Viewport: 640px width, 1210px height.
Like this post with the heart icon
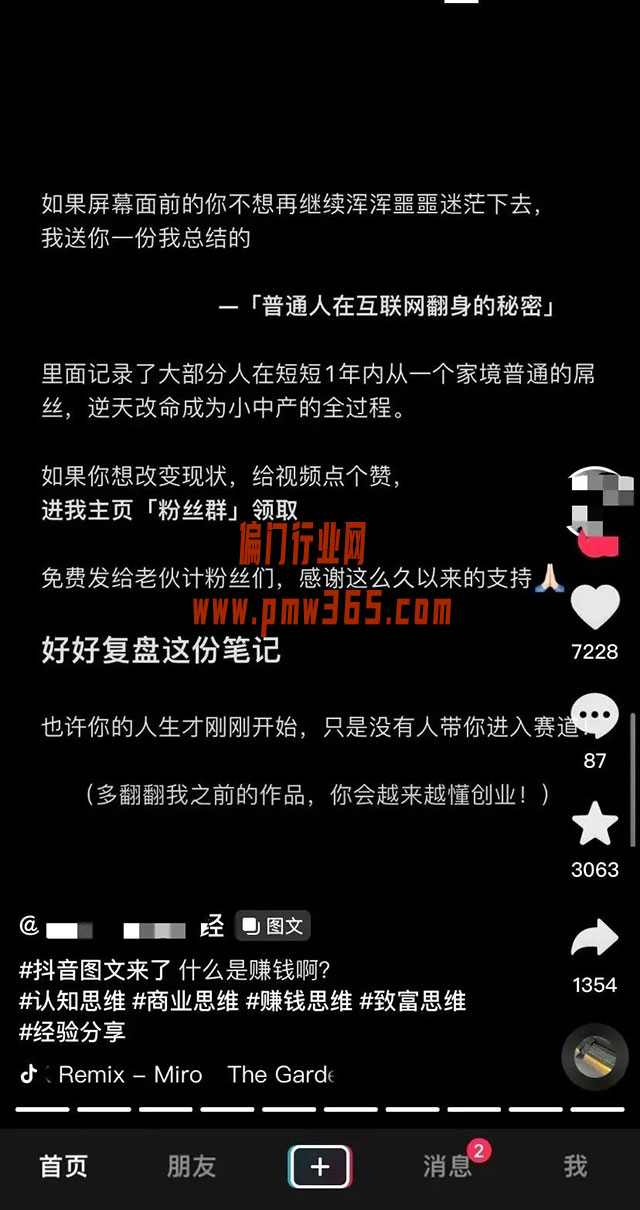coord(595,607)
